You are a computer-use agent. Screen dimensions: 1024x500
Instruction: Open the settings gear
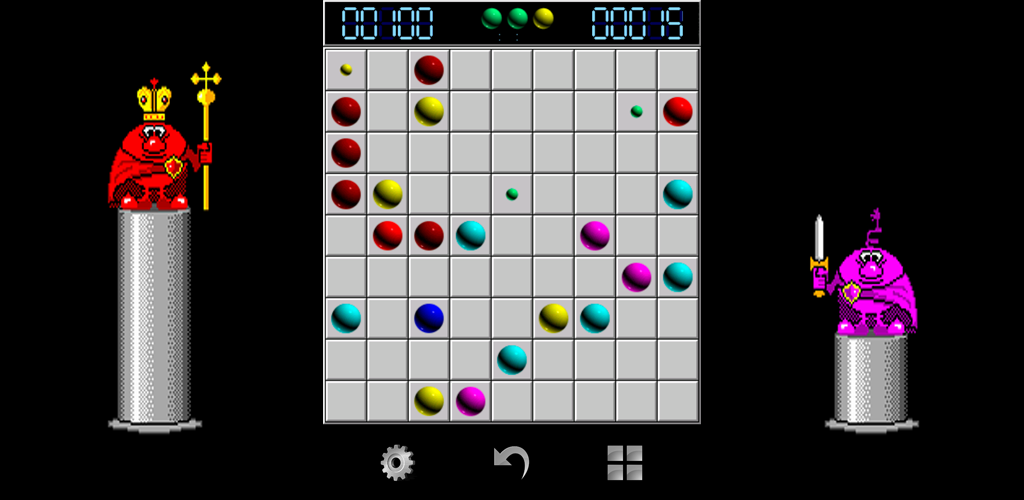point(397,462)
